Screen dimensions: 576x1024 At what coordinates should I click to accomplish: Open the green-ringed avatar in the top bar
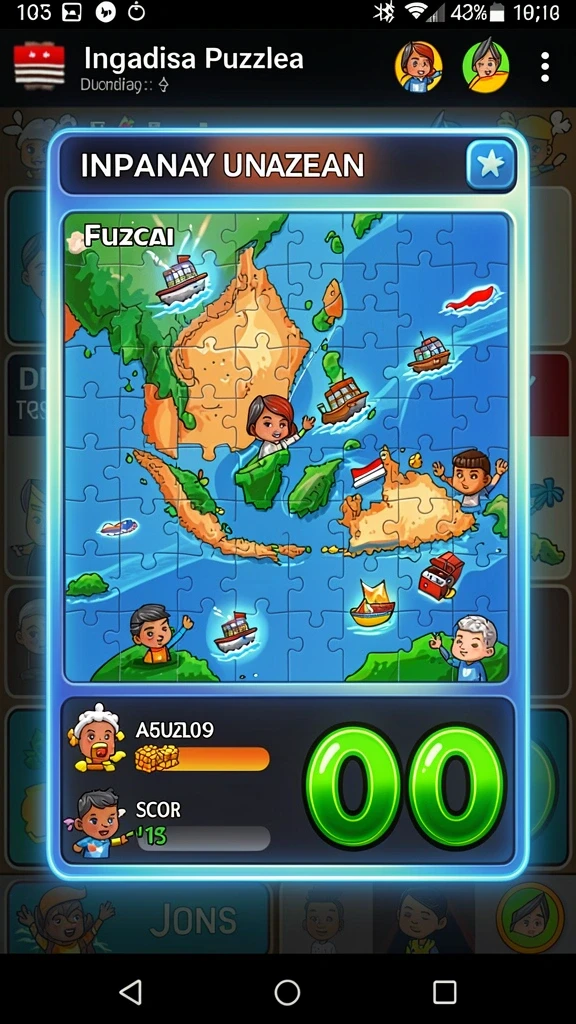(x=486, y=67)
